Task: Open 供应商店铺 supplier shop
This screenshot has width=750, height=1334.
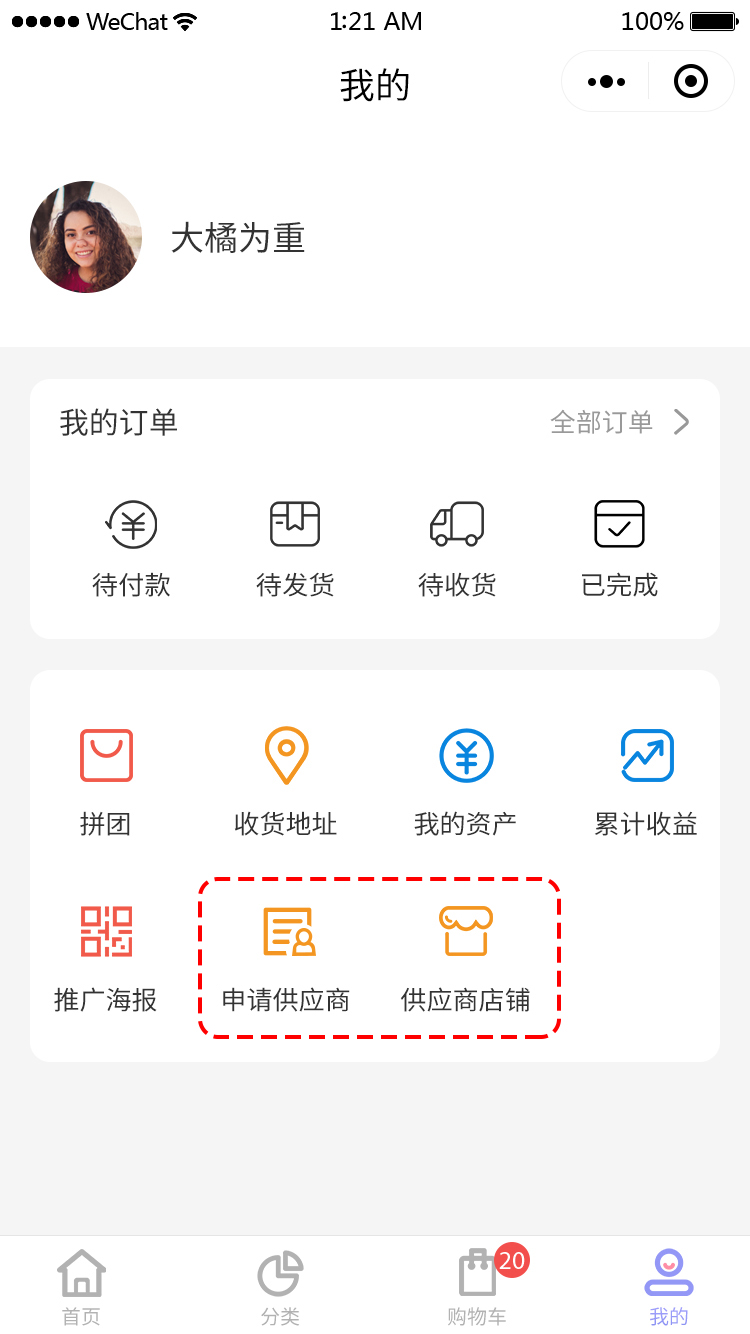Action: [466, 956]
